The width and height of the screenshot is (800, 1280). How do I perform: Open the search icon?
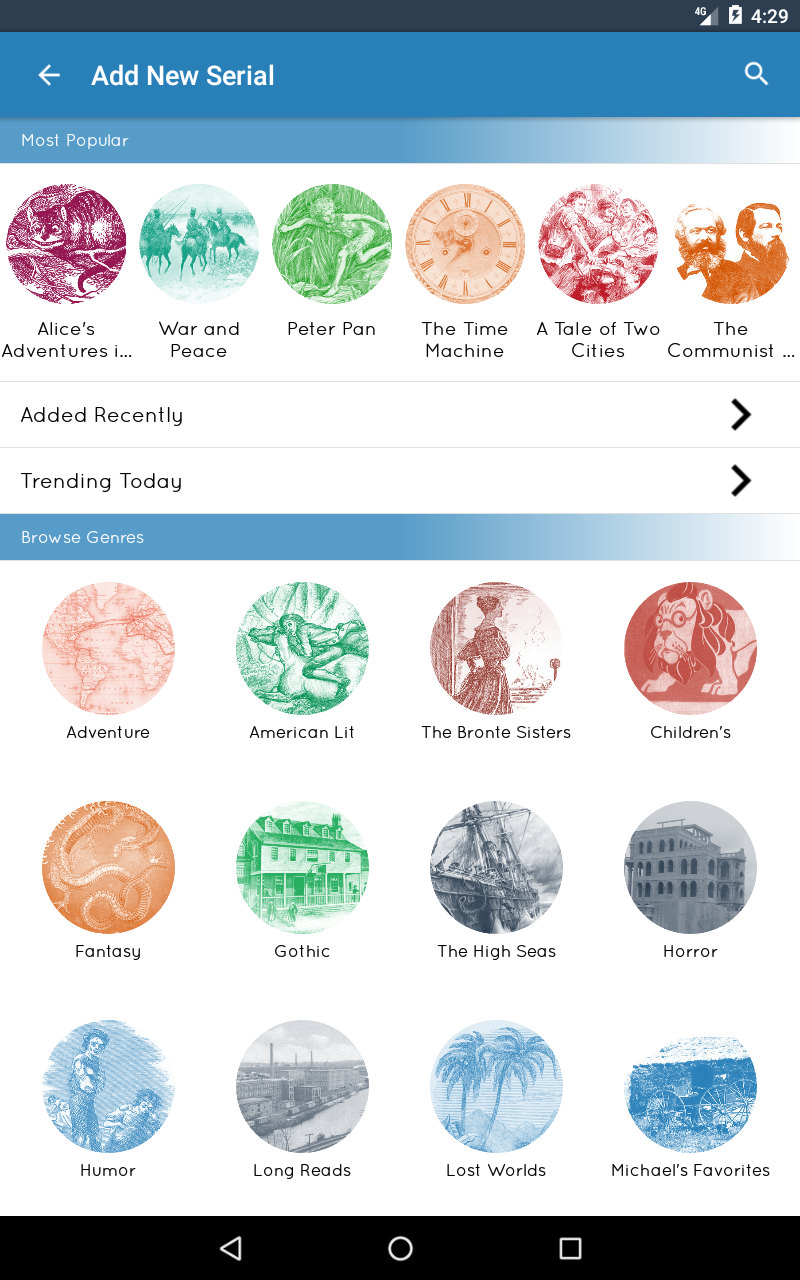click(x=756, y=74)
